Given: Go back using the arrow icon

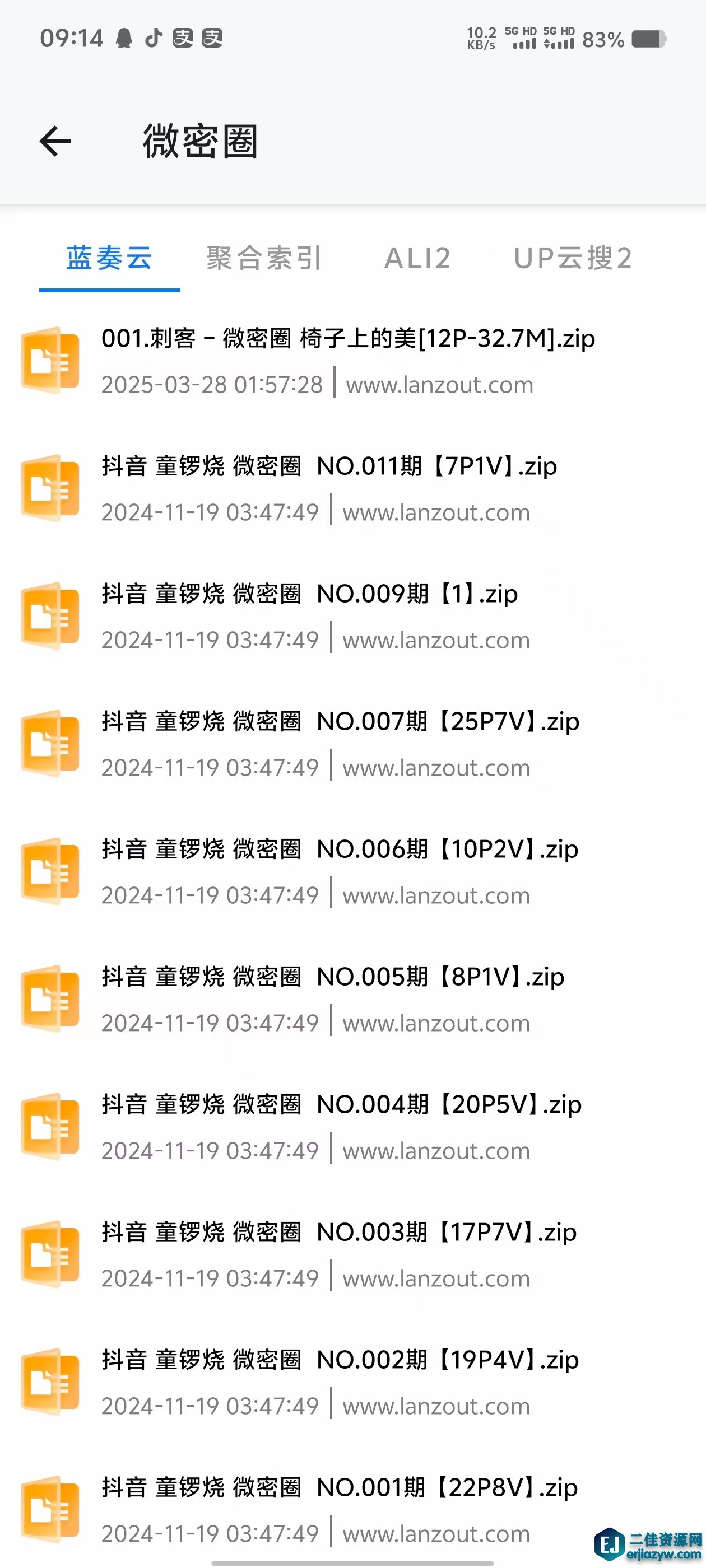Looking at the screenshot, I should tap(55, 141).
